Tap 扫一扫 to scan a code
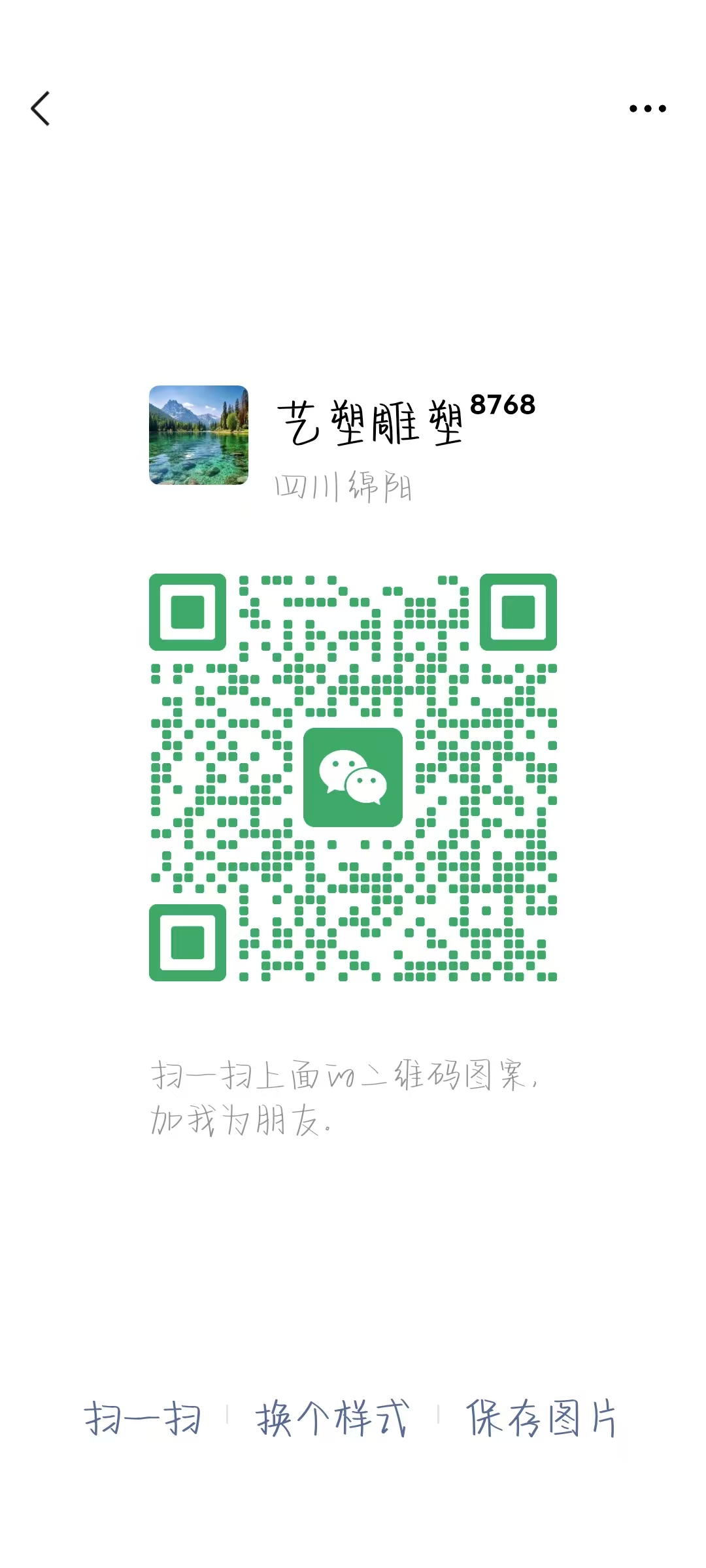706x1568 pixels. 143,1418
